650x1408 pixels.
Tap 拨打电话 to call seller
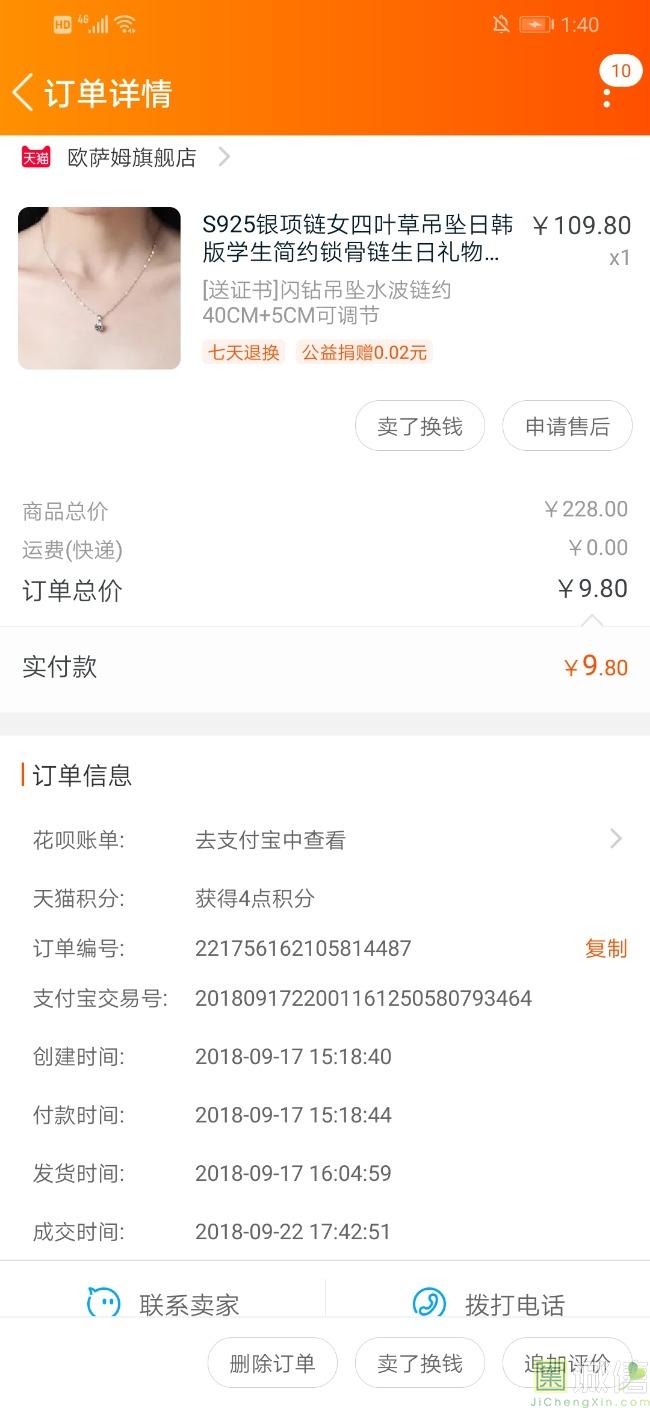coord(488,1303)
